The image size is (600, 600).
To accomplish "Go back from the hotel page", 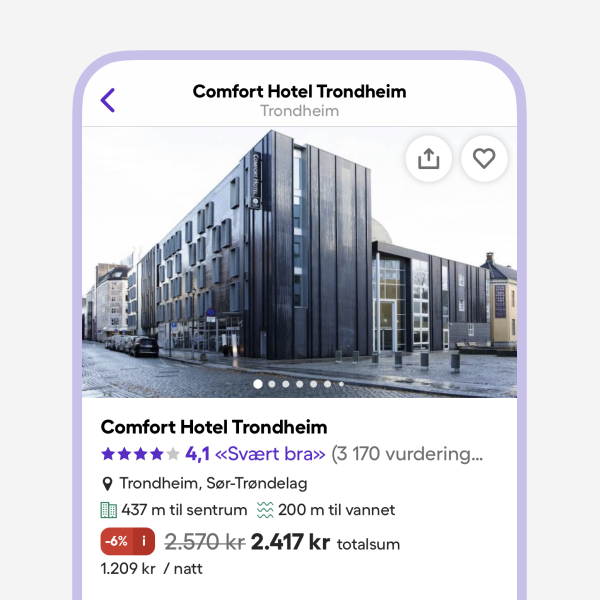I will coord(108,99).
